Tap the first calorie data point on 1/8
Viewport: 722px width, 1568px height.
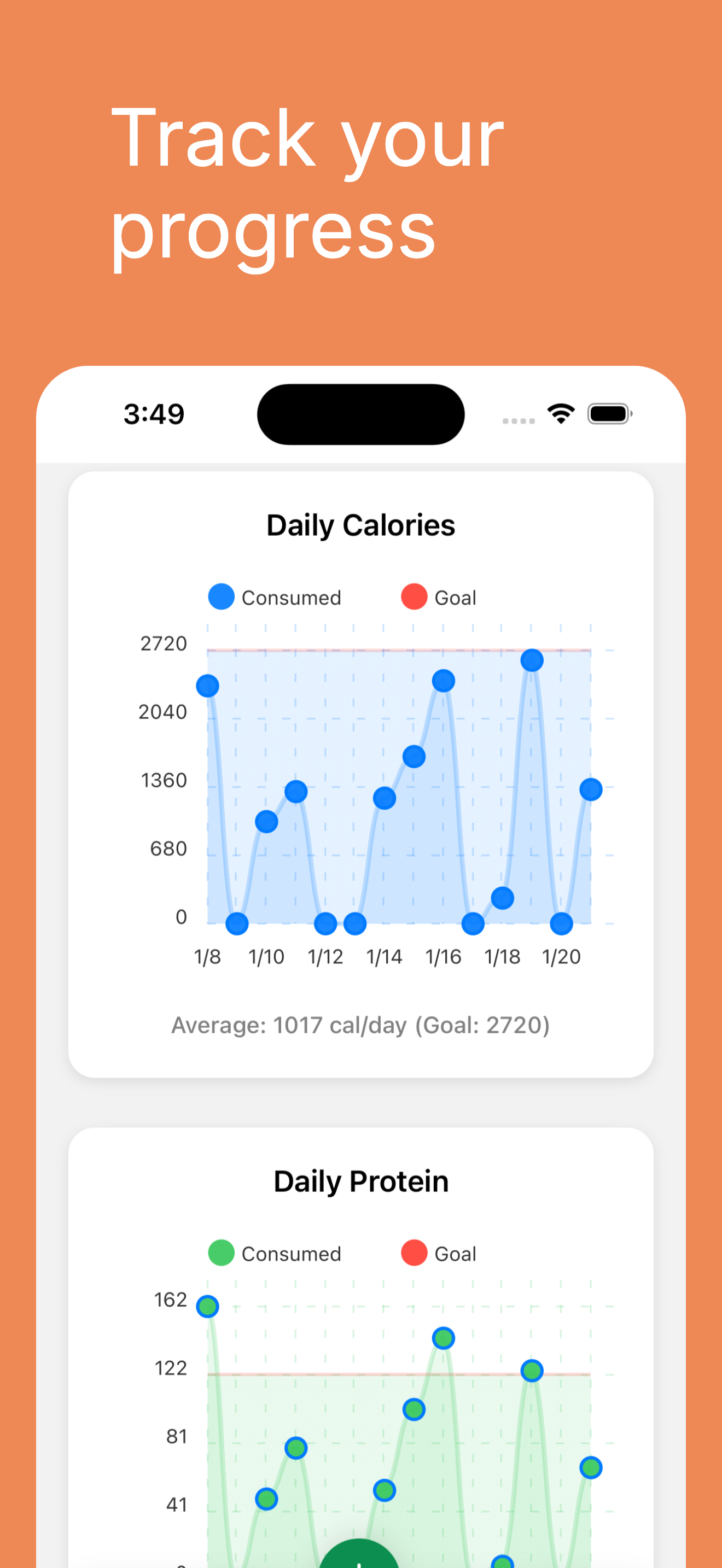pos(207,686)
